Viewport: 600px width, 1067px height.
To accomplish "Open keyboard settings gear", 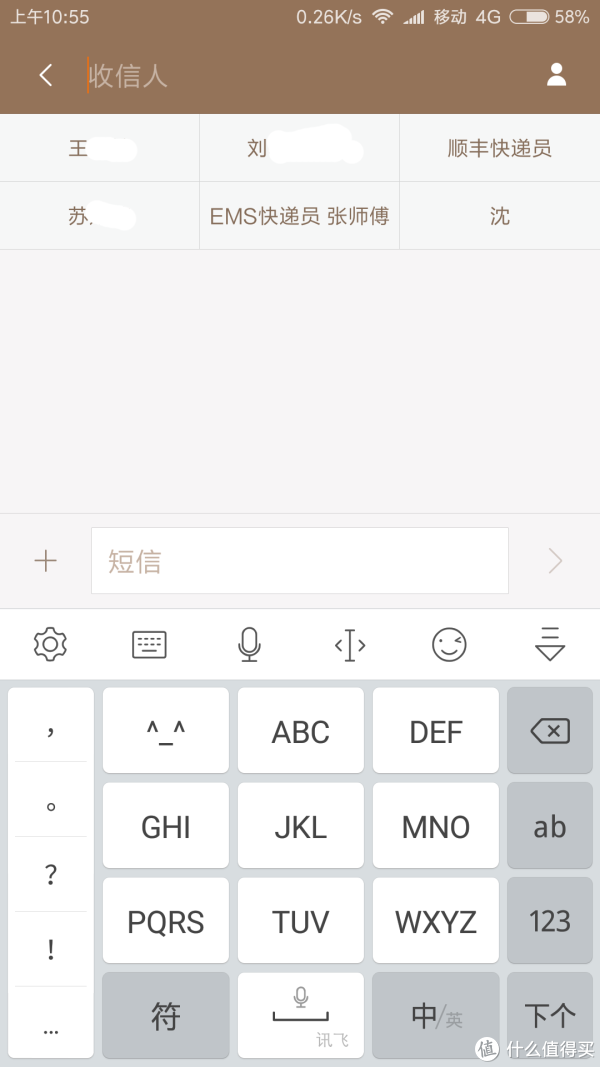I will [x=50, y=644].
